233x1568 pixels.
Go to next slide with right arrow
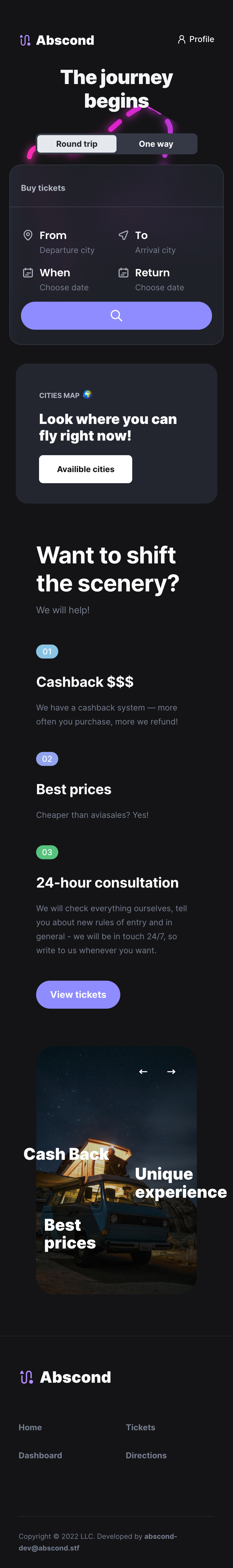point(171,1072)
